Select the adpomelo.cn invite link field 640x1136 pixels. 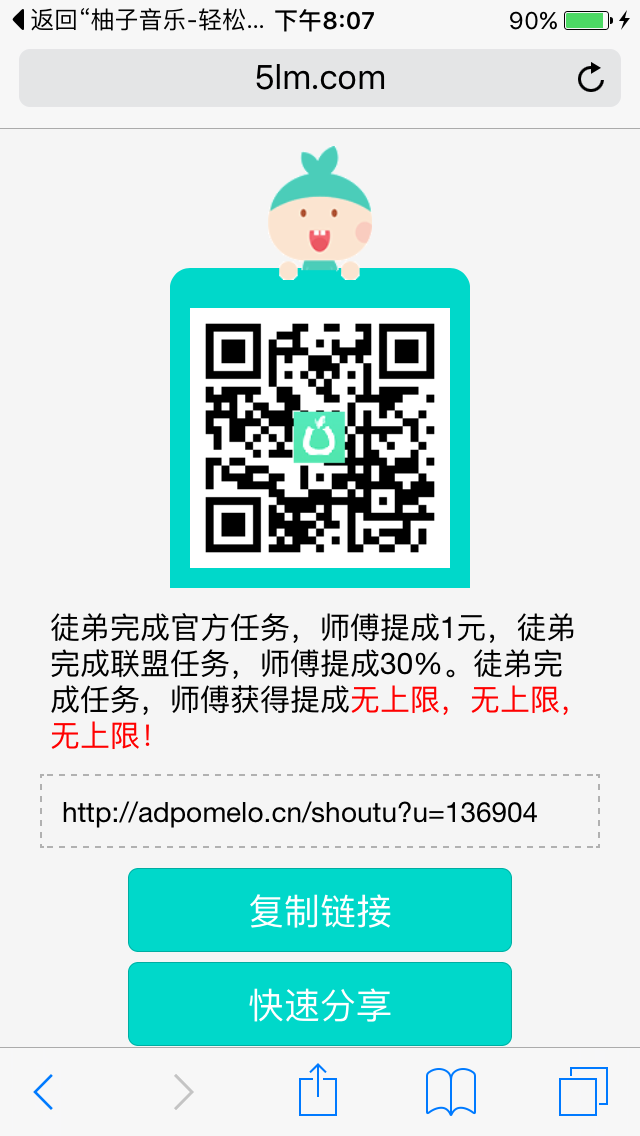320,811
